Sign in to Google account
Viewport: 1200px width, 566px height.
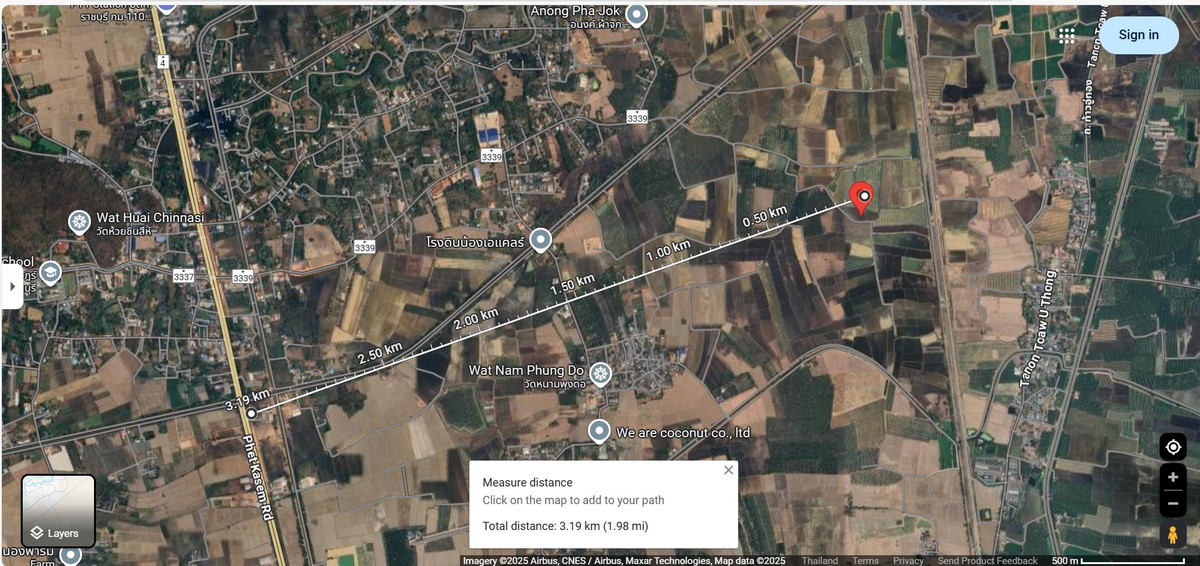(1138, 35)
